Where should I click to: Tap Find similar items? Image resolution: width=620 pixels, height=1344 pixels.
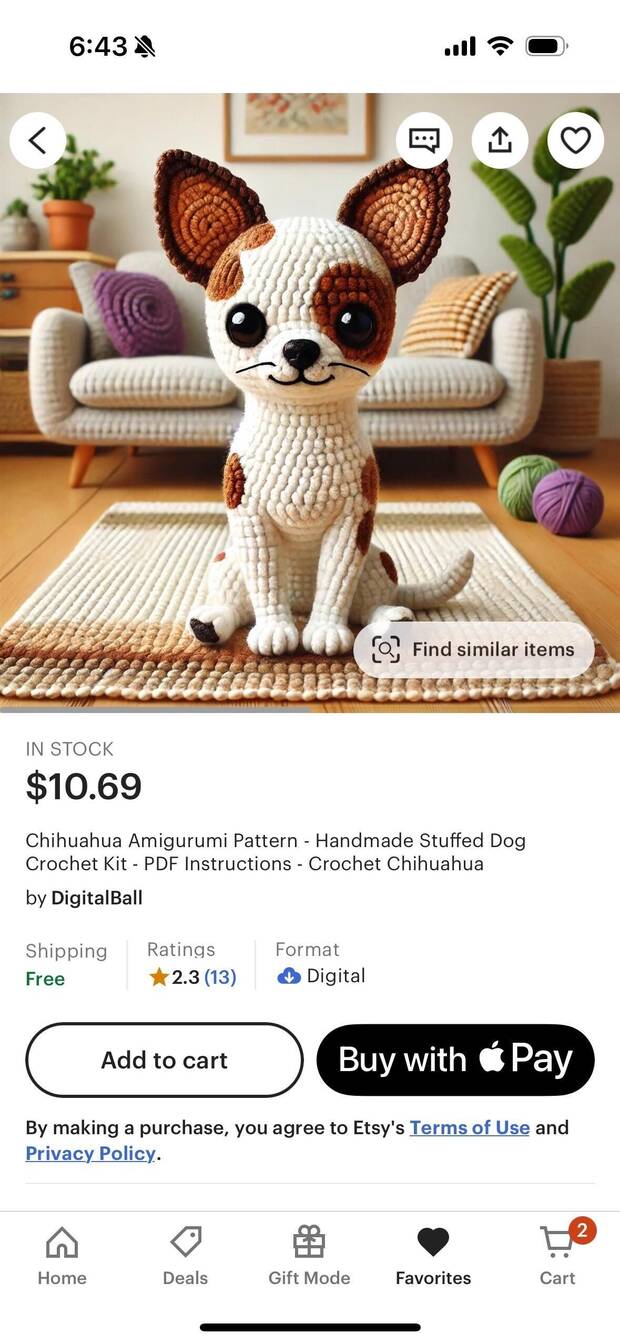(x=474, y=650)
